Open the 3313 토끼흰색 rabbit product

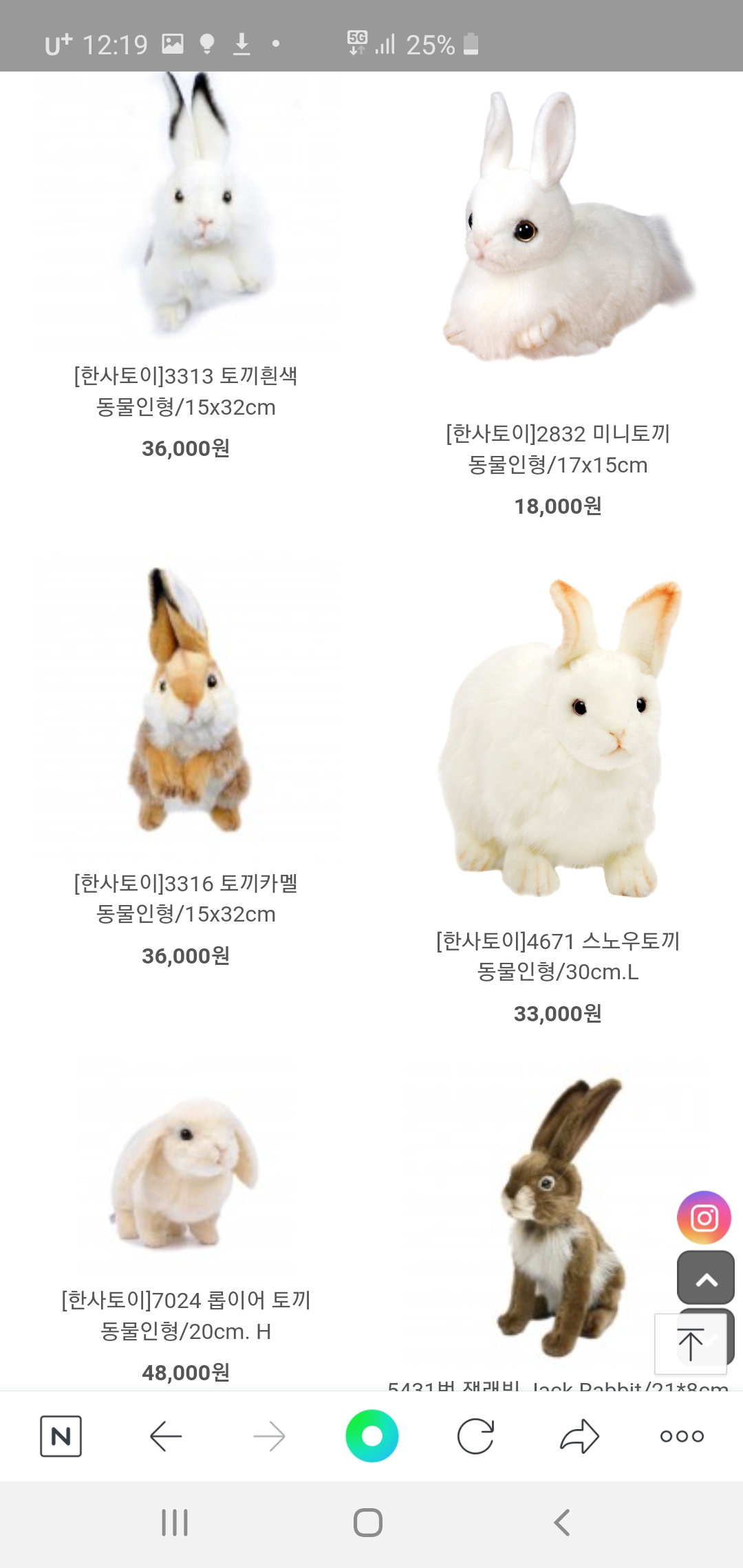click(x=186, y=265)
